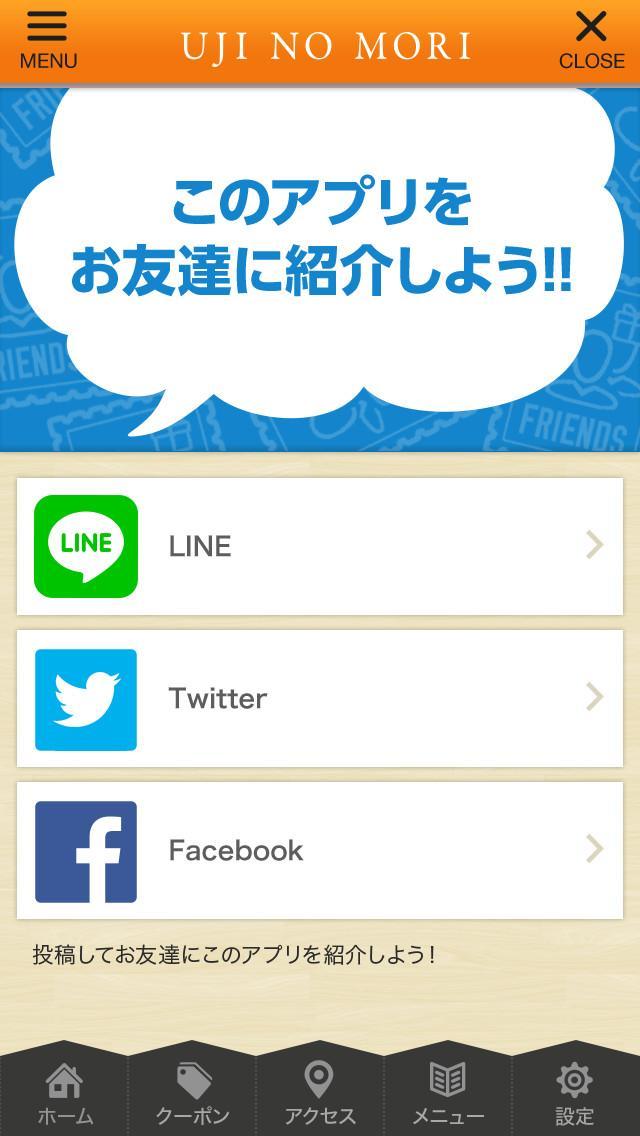This screenshot has width=640, height=1136.
Task: Open the クーポン tab
Action: click(x=192, y=1094)
